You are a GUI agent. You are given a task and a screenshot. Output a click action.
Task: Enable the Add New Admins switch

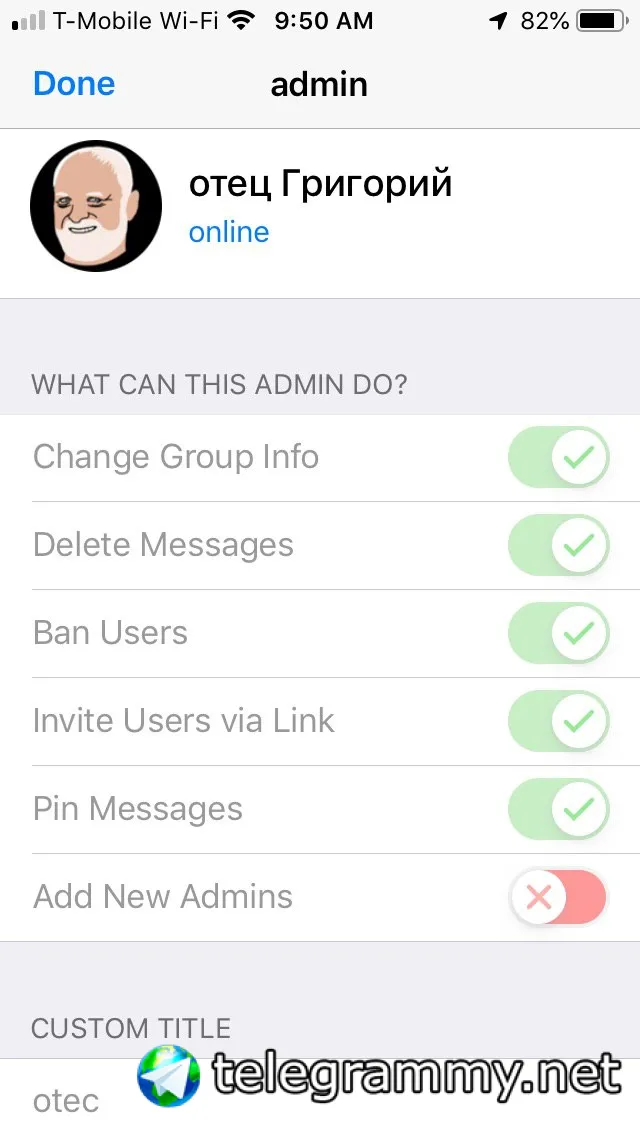(558, 897)
